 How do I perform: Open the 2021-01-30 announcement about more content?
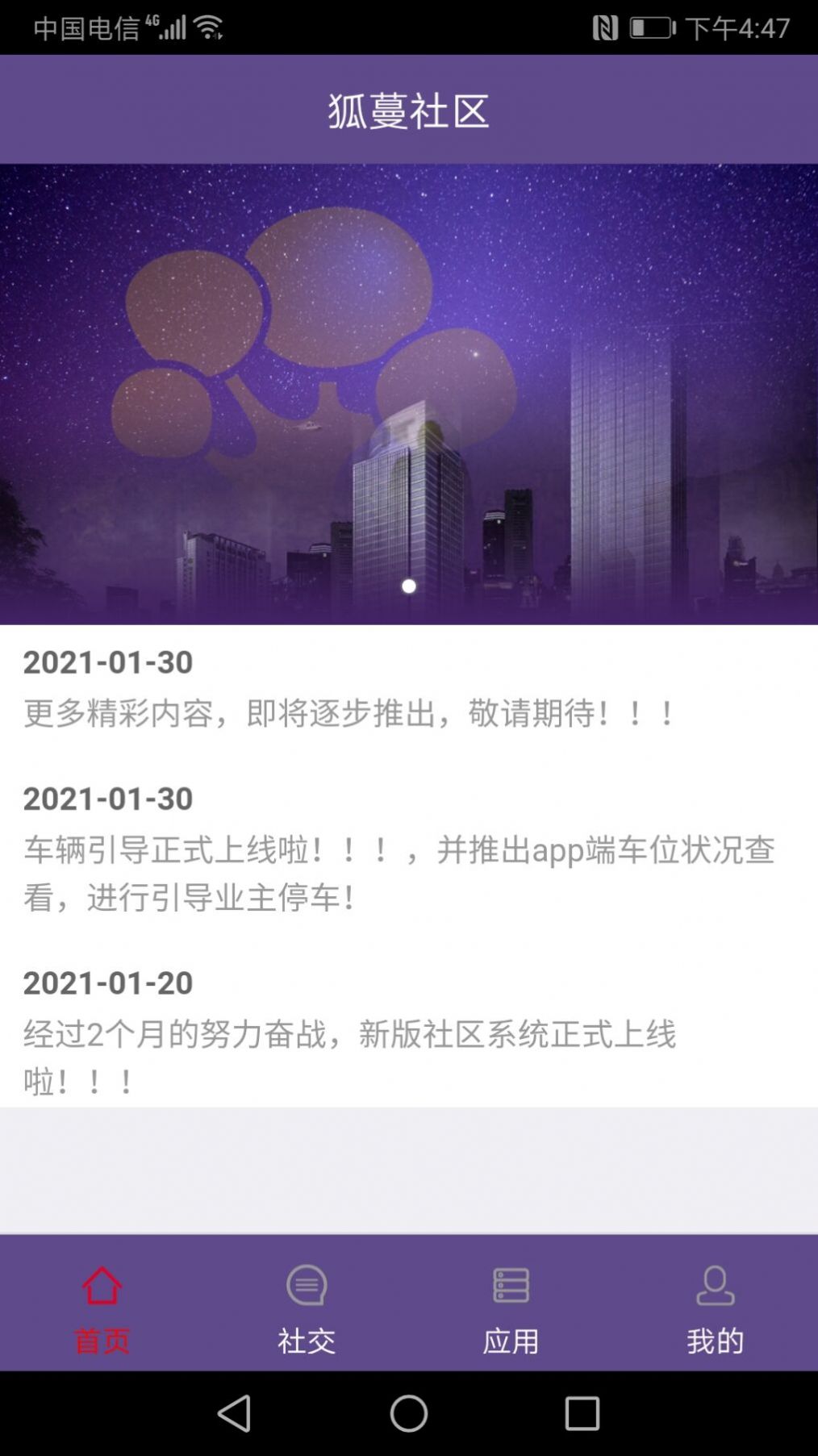[347, 688]
